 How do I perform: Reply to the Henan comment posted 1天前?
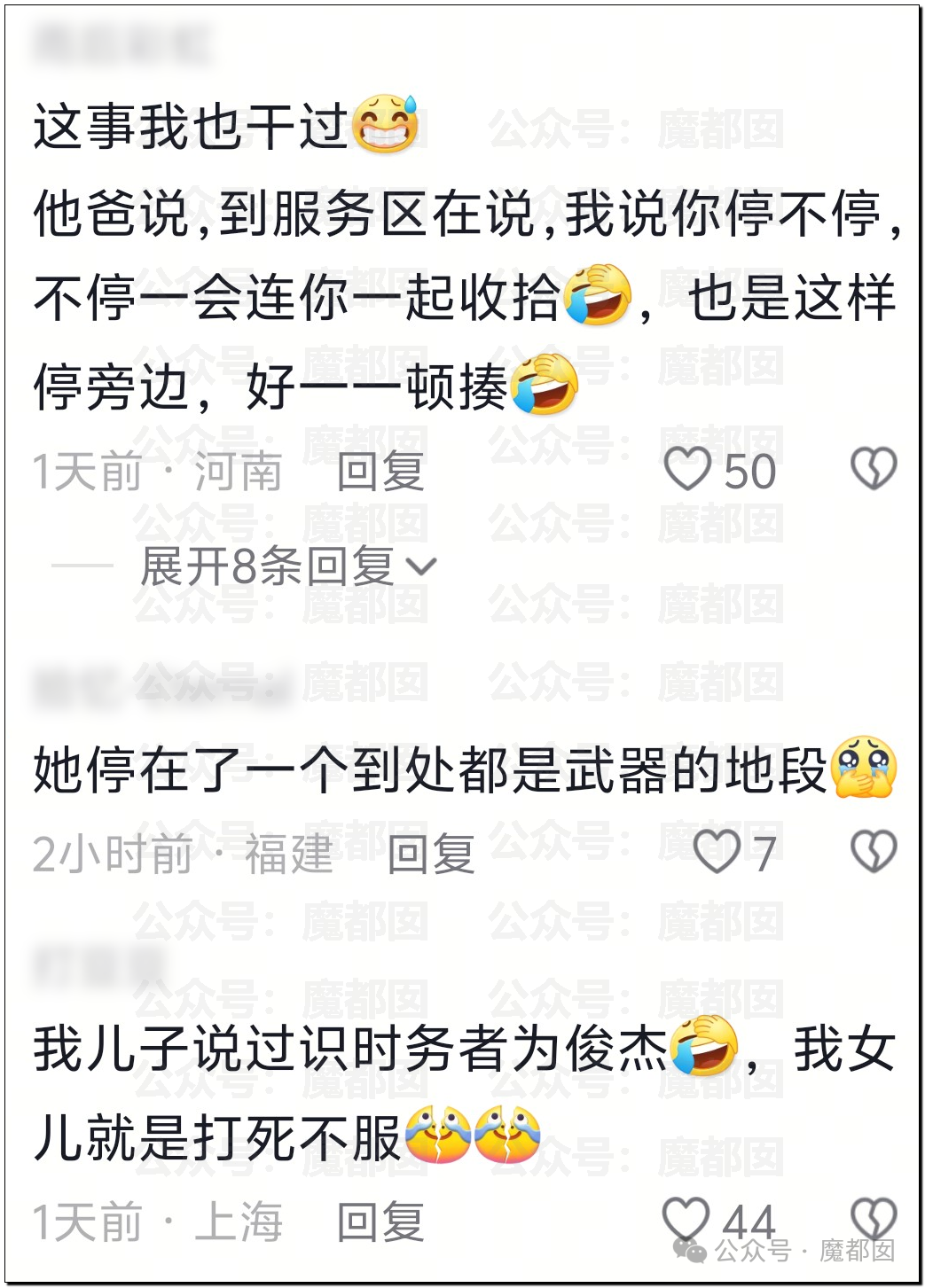(380, 471)
